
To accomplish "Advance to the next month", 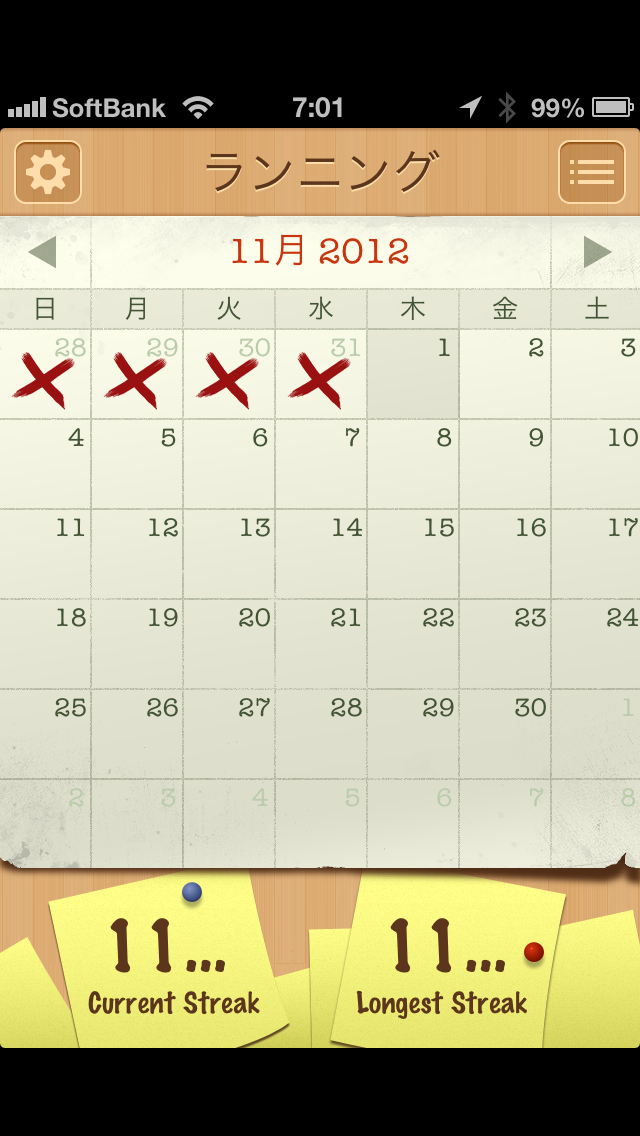I will point(596,252).
